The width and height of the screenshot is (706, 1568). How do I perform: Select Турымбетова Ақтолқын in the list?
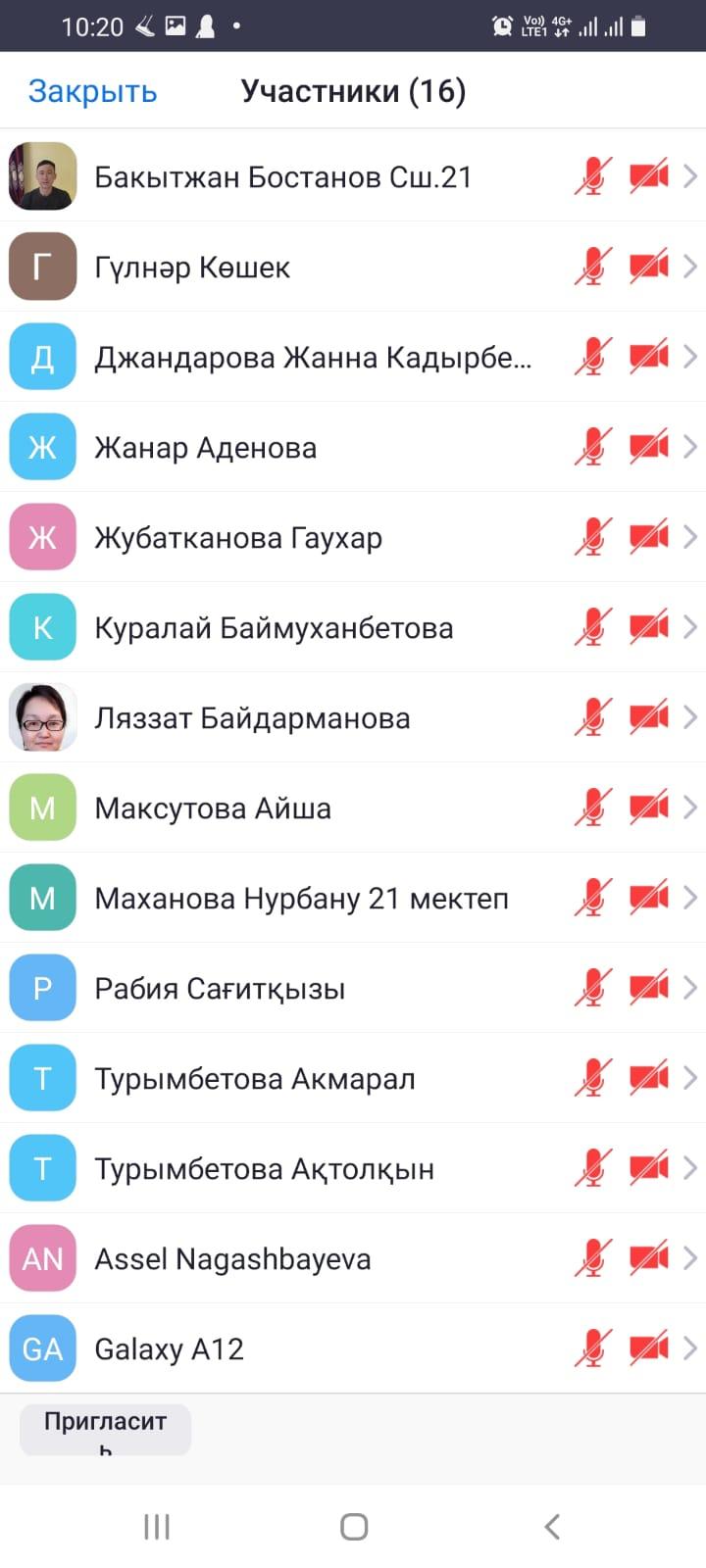(x=264, y=1169)
